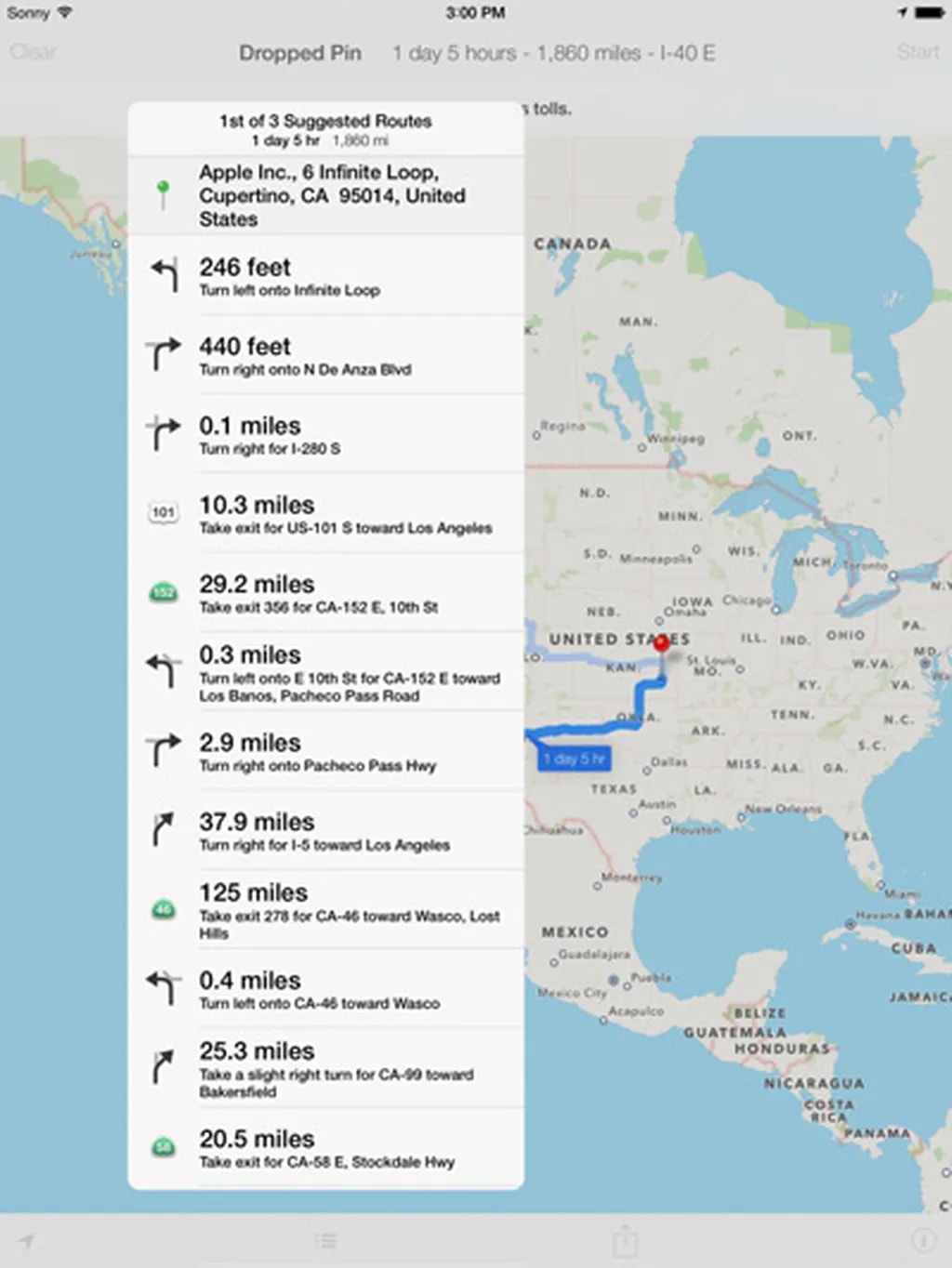Select the exit 356 for CA-152 E step
952x1268 pixels.
pyautogui.click(x=325, y=593)
